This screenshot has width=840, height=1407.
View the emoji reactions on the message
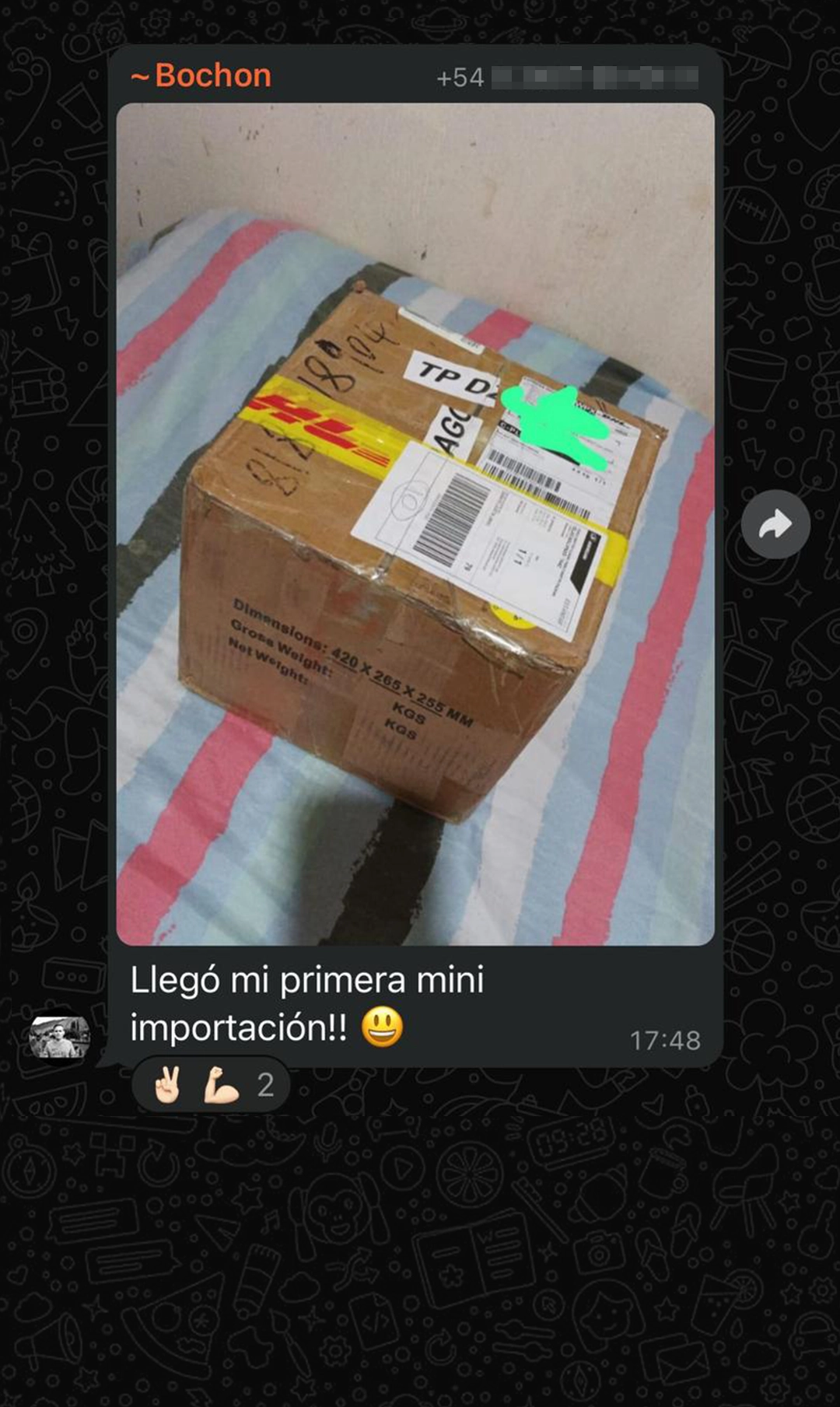pyautogui.click(x=211, y=1084)
